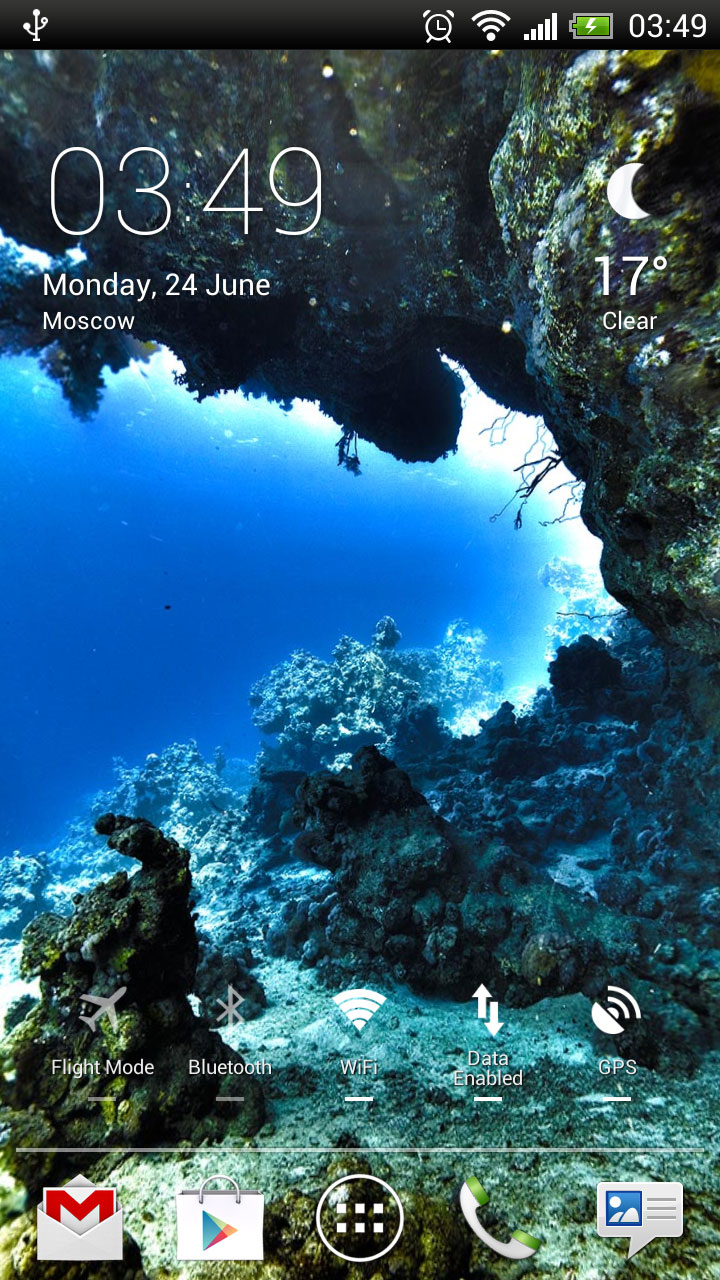
Task: Open the clock widget showing 03:49
Action: 187,193
